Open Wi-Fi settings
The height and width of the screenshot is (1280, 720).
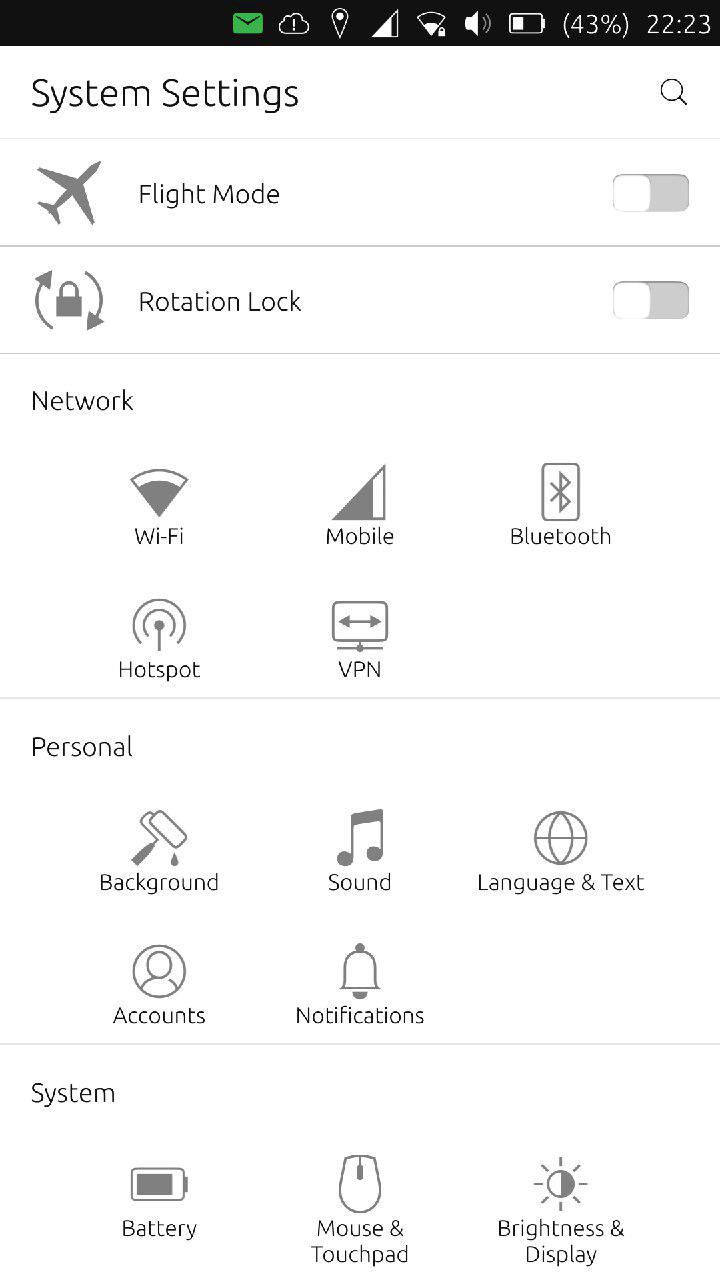click(159, 506)
